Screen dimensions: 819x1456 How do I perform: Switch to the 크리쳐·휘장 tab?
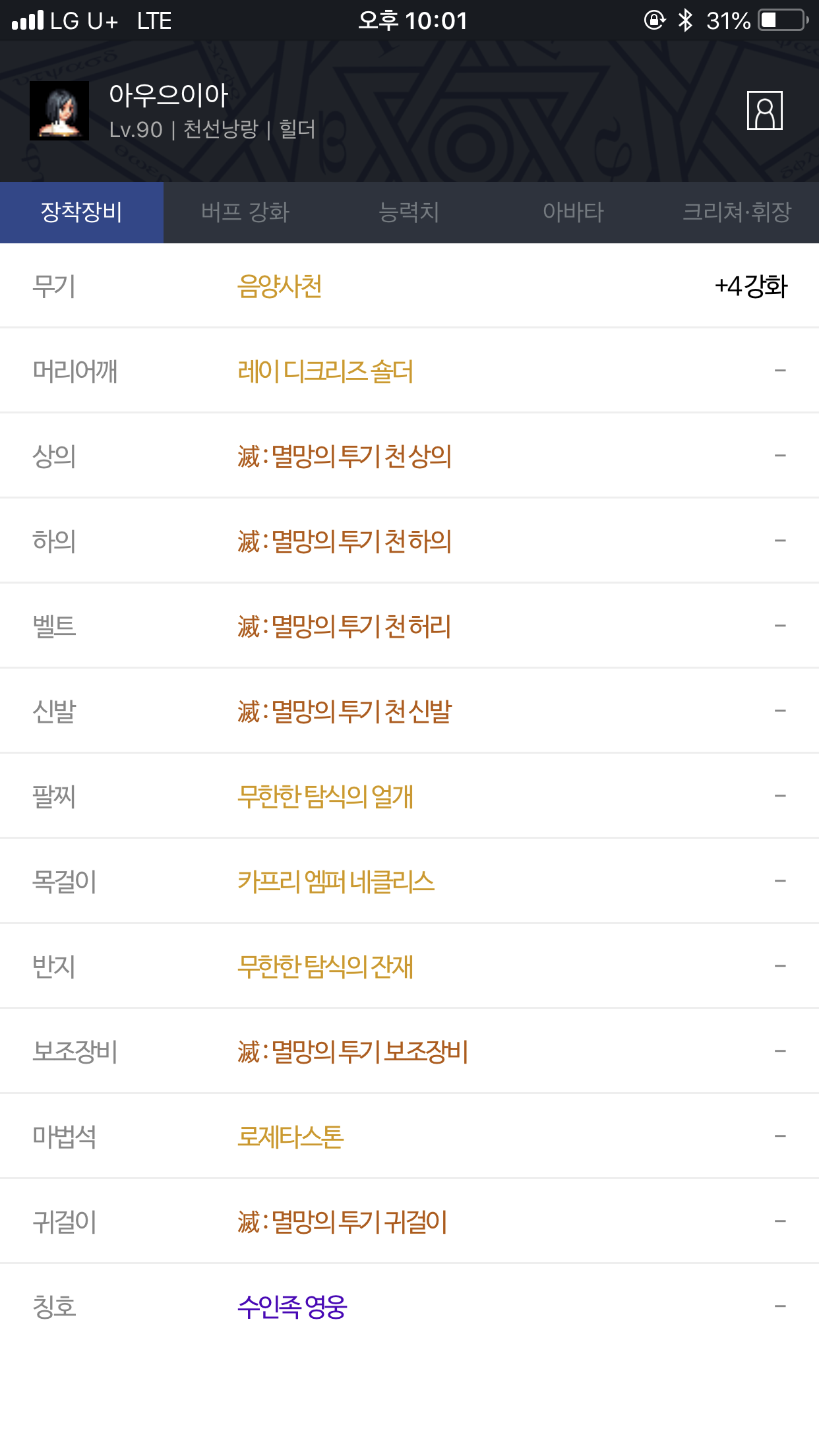click(737, 212)
